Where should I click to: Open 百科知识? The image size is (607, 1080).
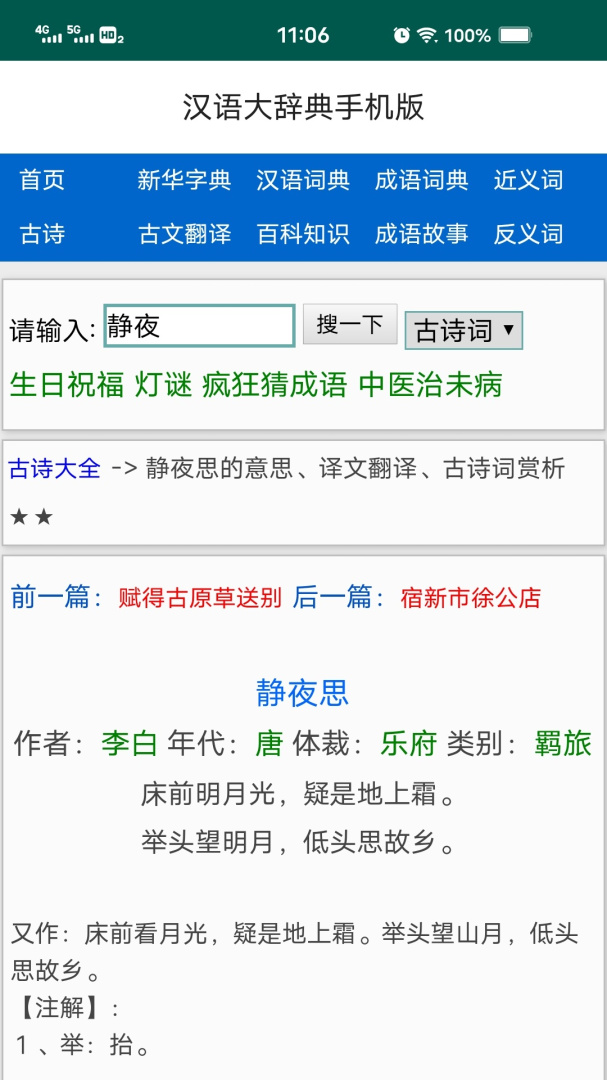tap(303, 235)
